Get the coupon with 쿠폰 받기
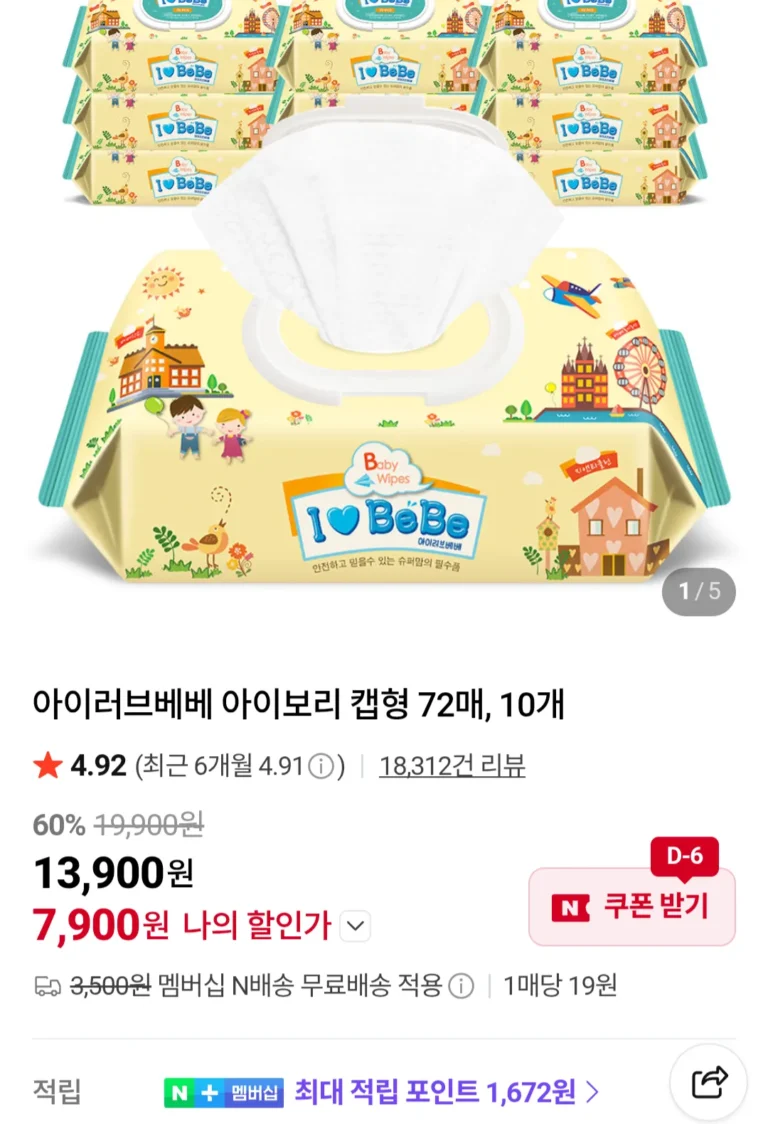This screenshot has height=1124, width=768. pyautogui.click(x=632, y=906)
